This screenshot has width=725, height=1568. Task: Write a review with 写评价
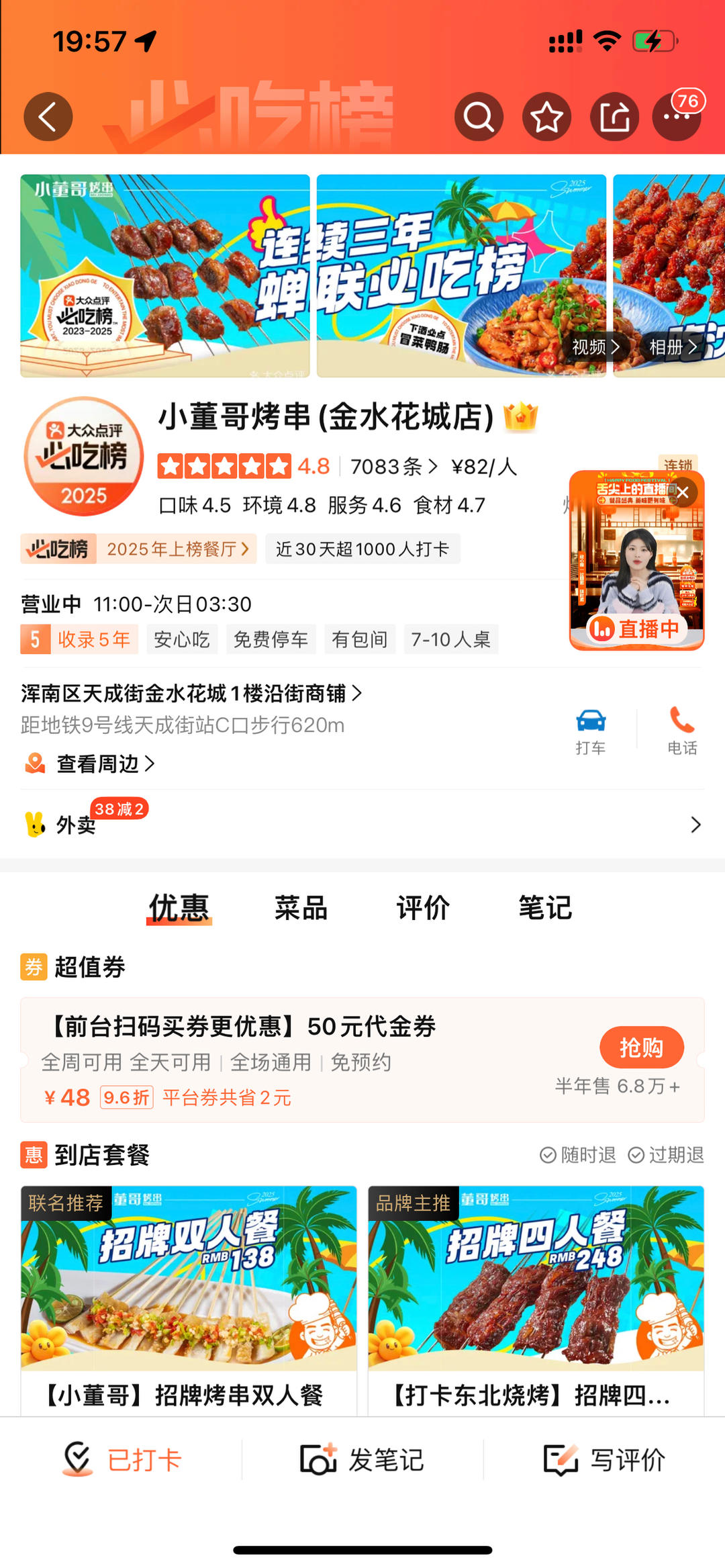tap(604, 1460)
